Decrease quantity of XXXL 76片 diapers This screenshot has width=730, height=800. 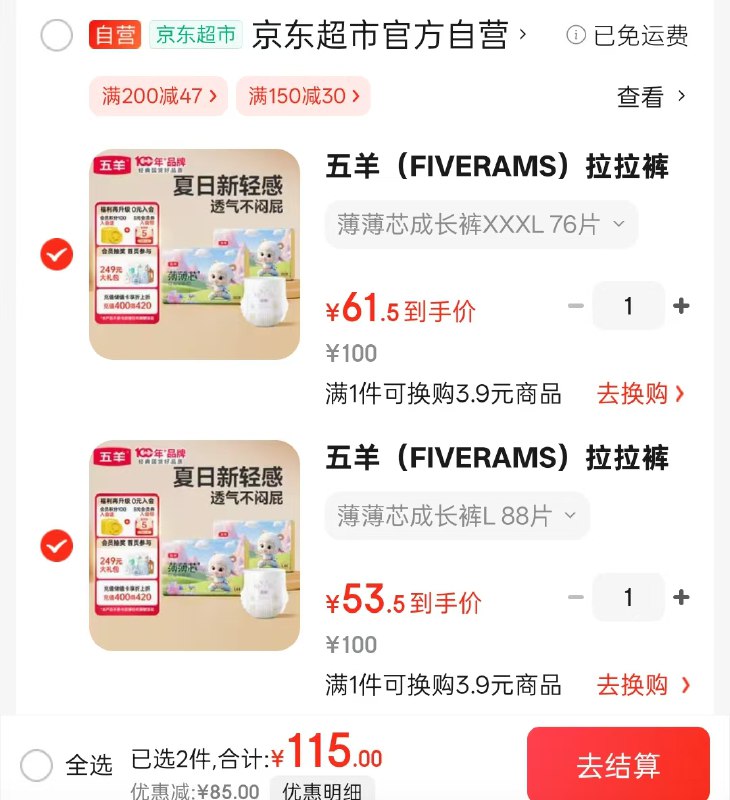click(x=575, y=306)
